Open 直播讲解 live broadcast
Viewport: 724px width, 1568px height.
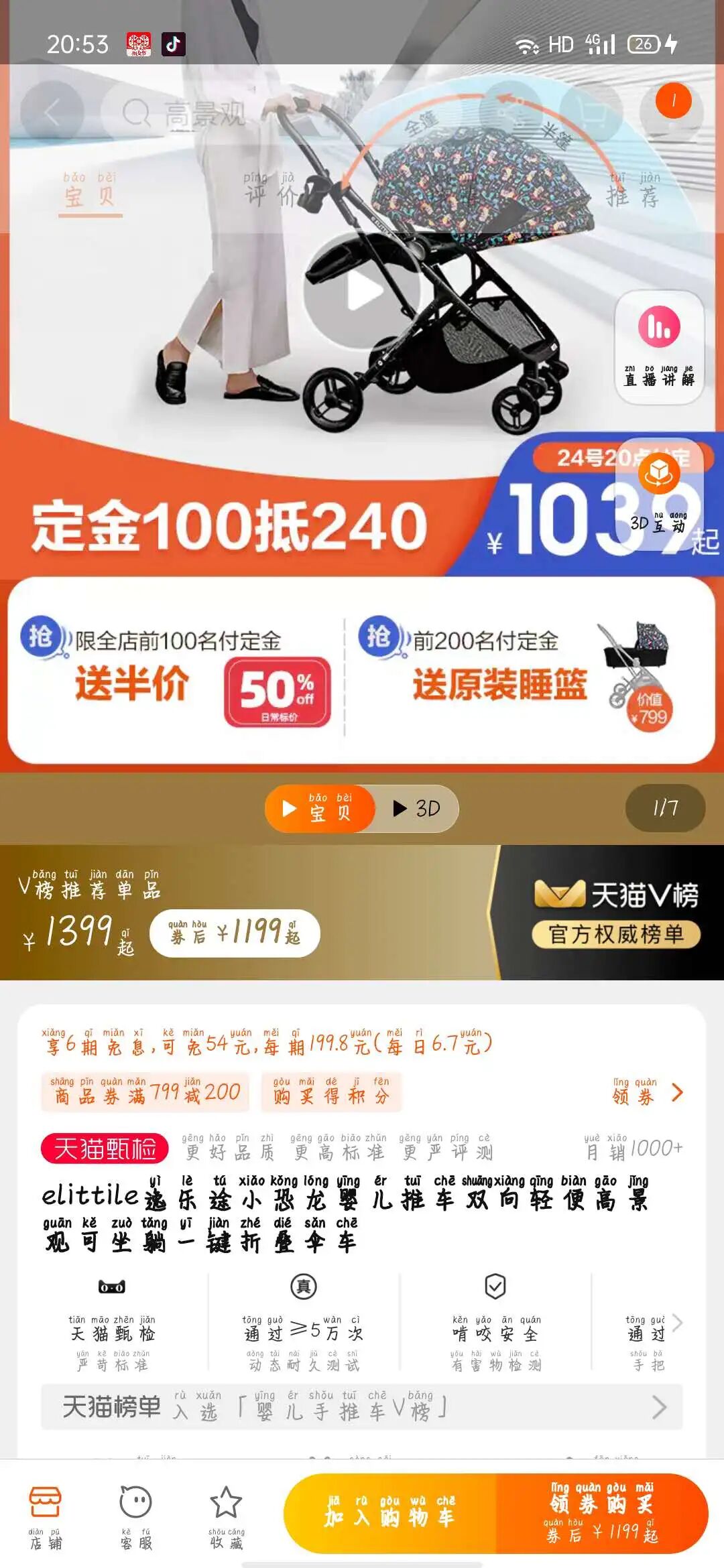659,346
